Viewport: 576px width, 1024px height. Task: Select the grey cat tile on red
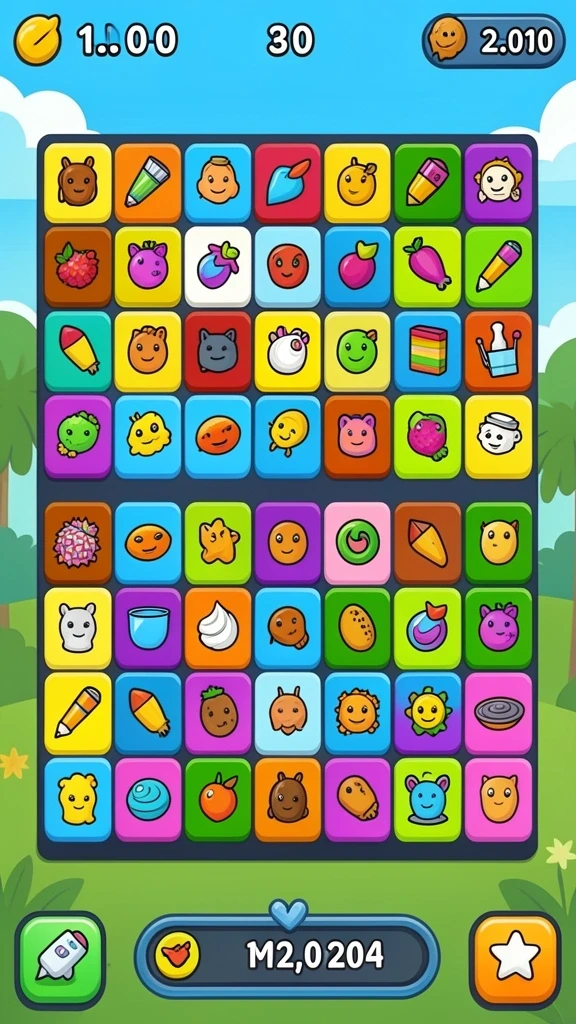pos(217,351)
